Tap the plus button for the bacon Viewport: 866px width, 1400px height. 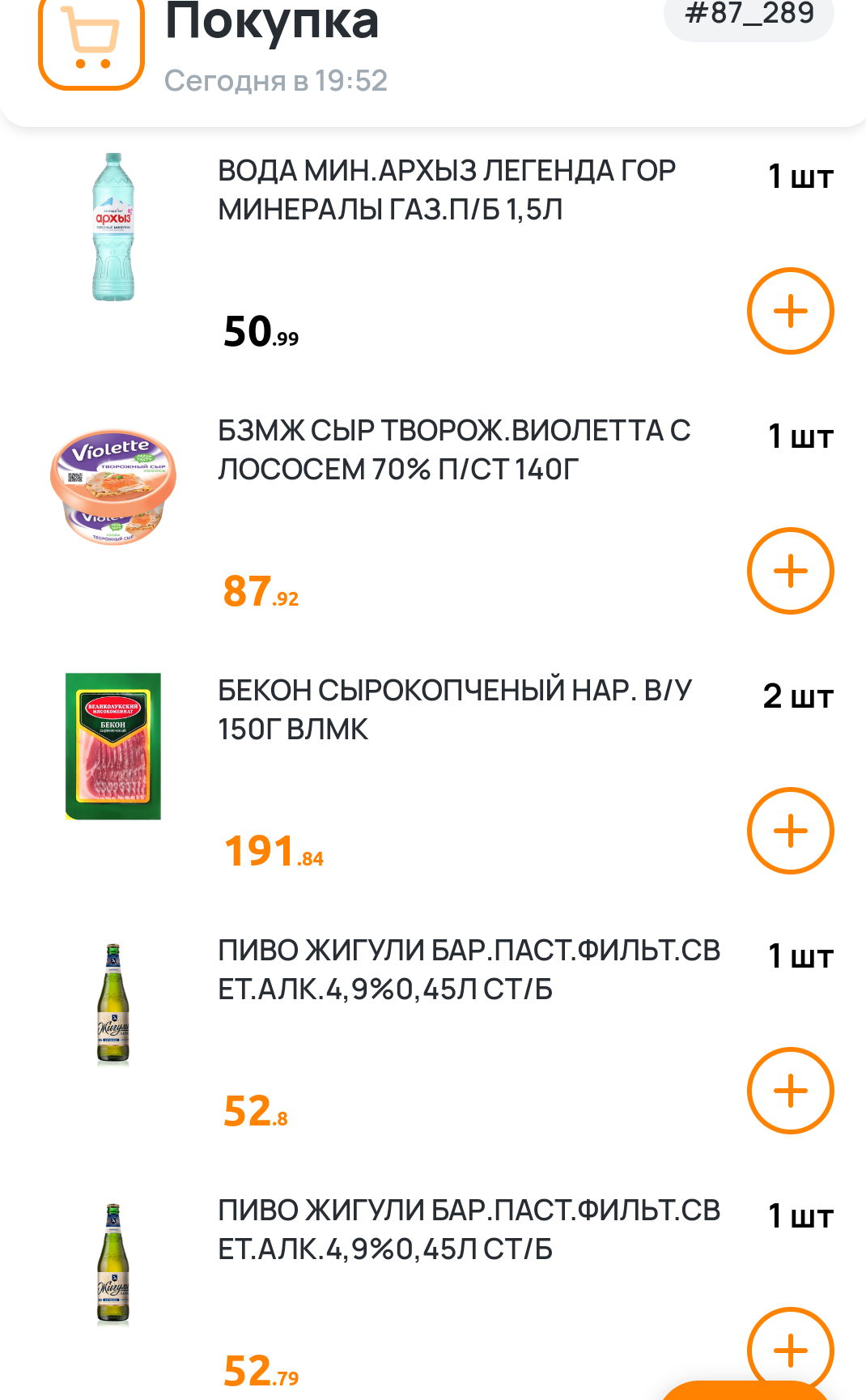point(790,831)
